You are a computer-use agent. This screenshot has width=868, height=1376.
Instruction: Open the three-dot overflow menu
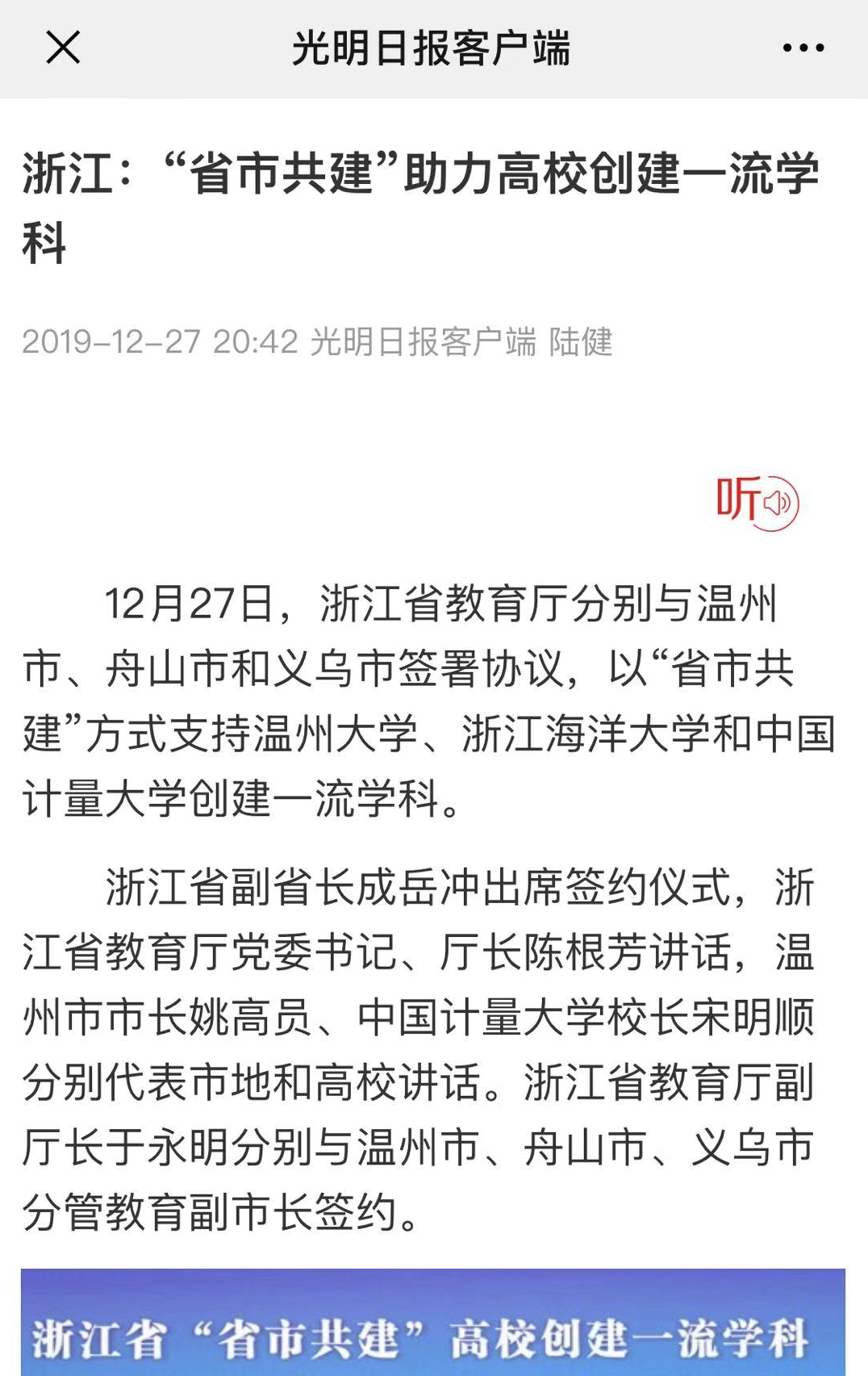(803, 48)
